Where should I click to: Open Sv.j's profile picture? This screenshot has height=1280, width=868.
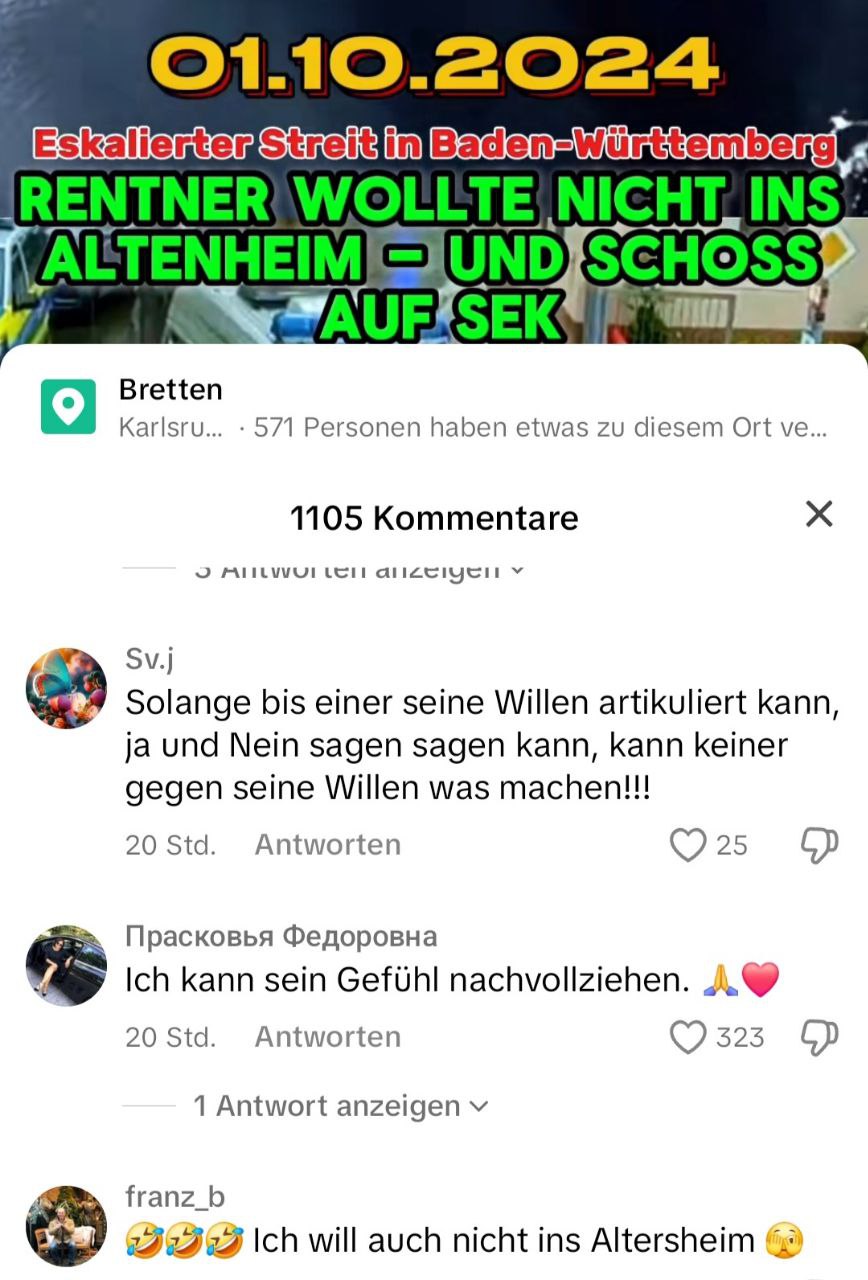(66, 688)
